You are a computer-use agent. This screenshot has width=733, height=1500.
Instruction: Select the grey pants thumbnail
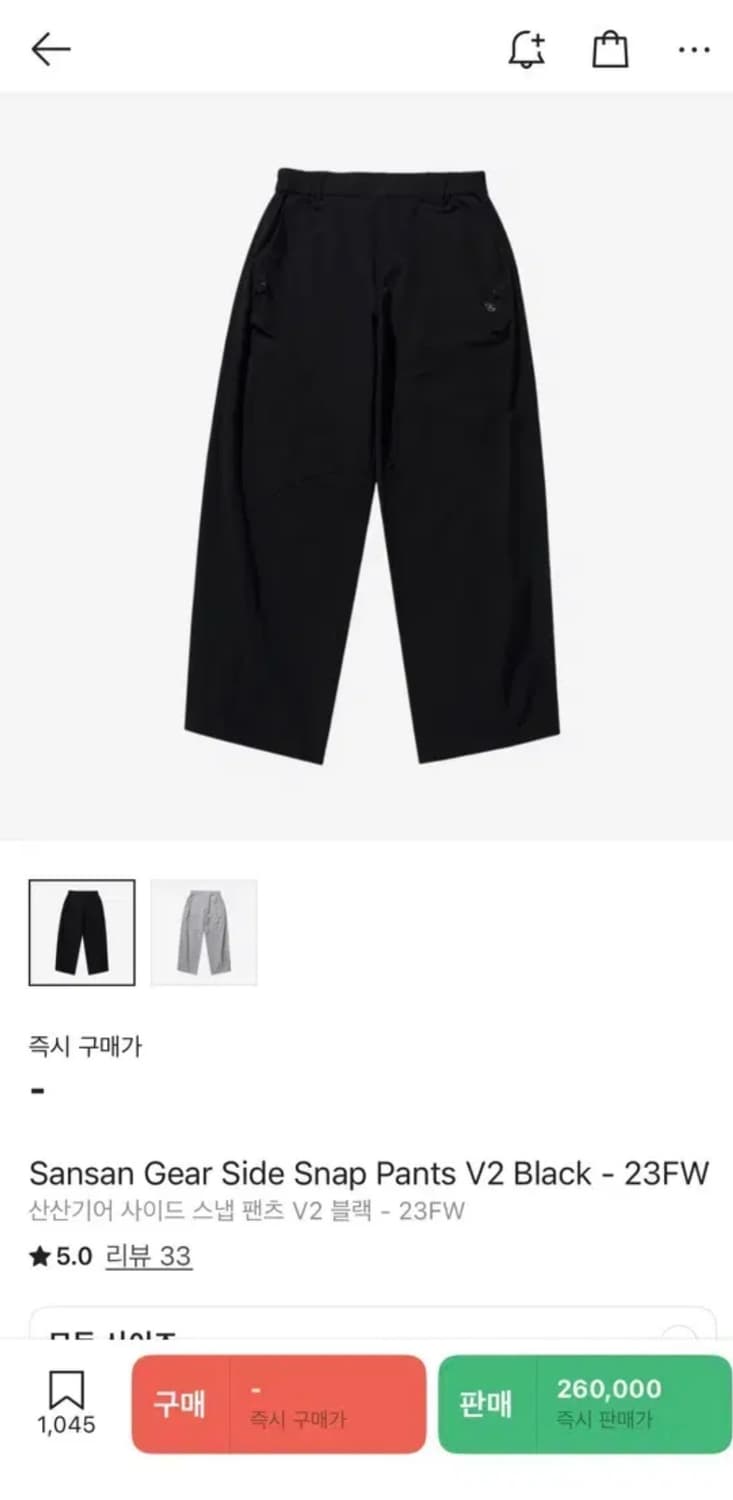pos(203,930)
